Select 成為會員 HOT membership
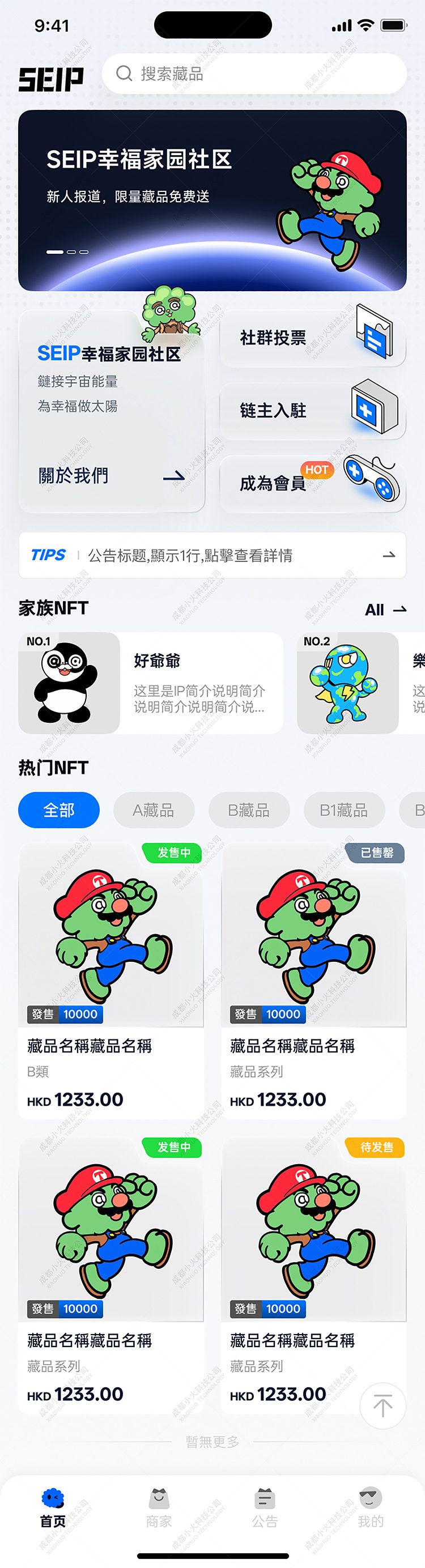This screenshot has width=425, height=1568. tap(312, 483)
